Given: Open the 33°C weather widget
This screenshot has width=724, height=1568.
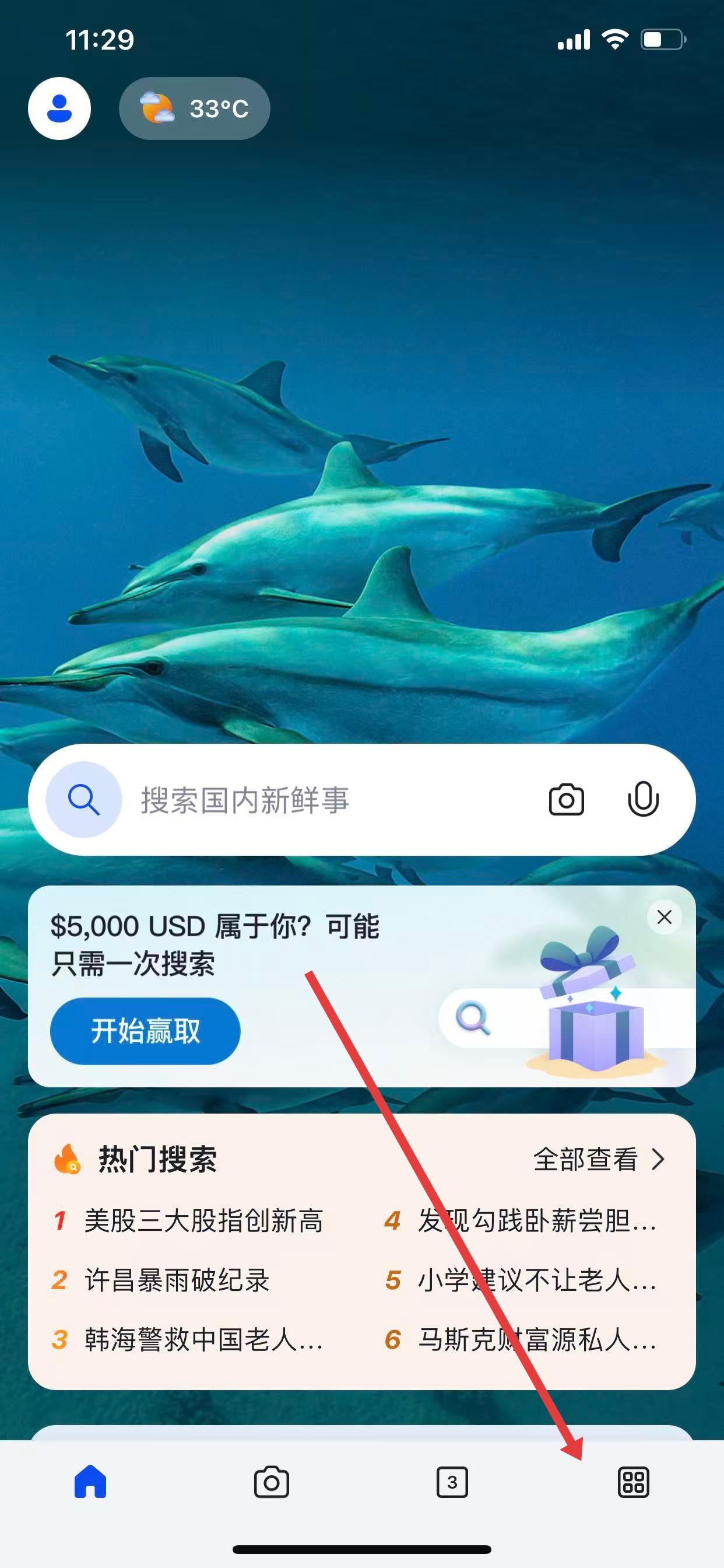Looking at the screenshot, I should 195,108.
